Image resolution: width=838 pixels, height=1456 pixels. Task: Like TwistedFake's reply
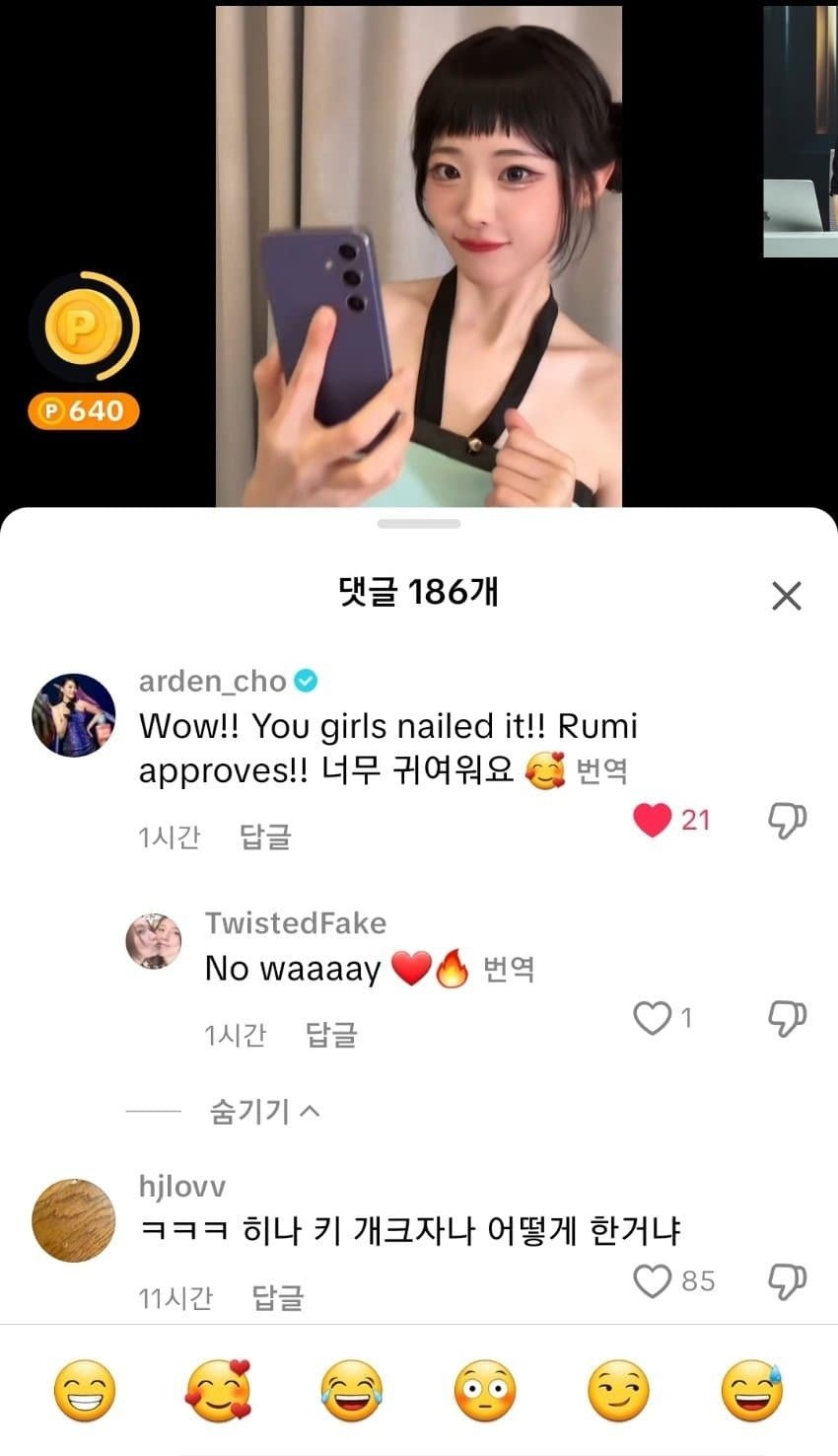point(652,1017)
